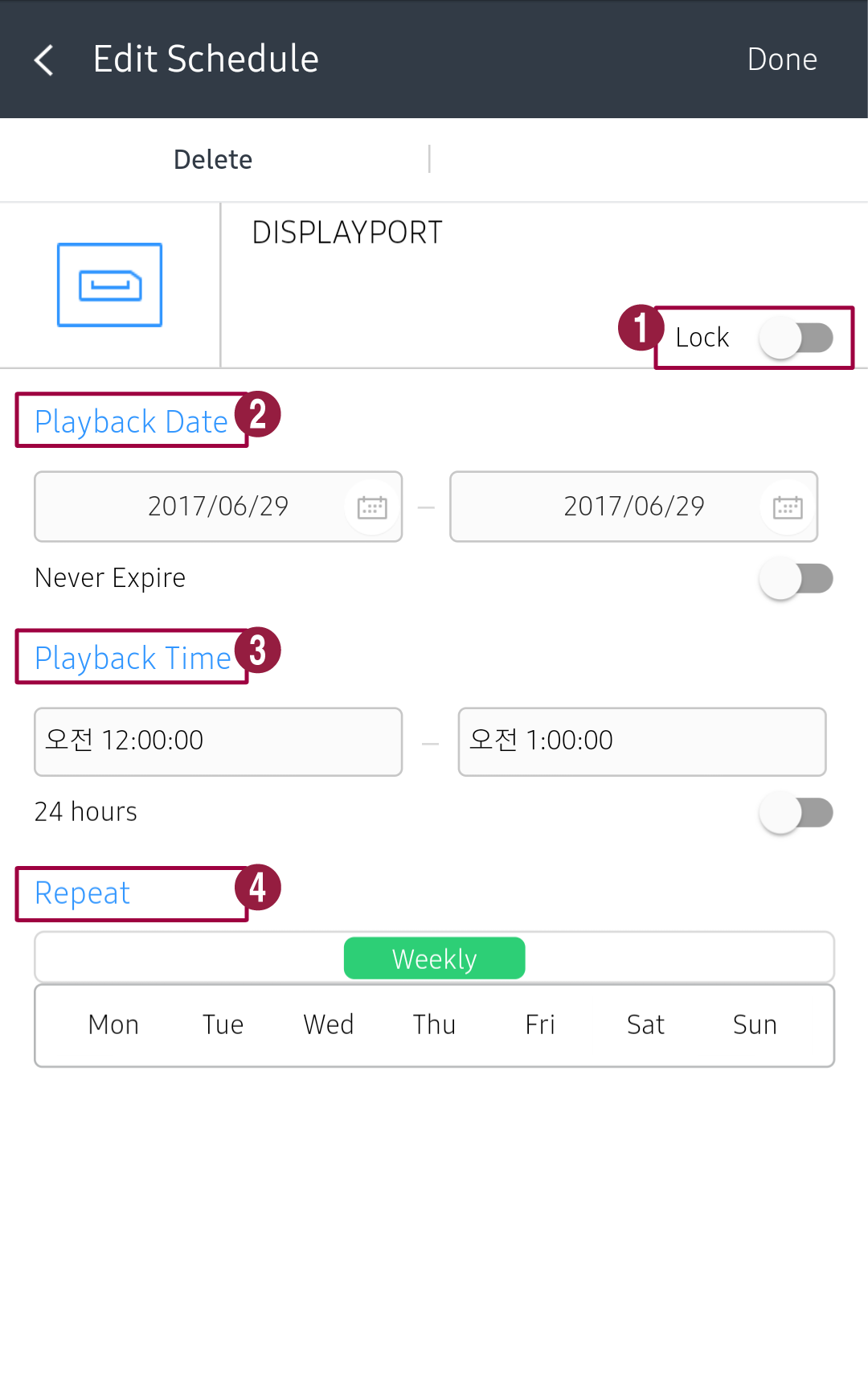Select Sat as repeat day
The width and height of the screenshot is (868, 1375).
[x=645, y=1025]
